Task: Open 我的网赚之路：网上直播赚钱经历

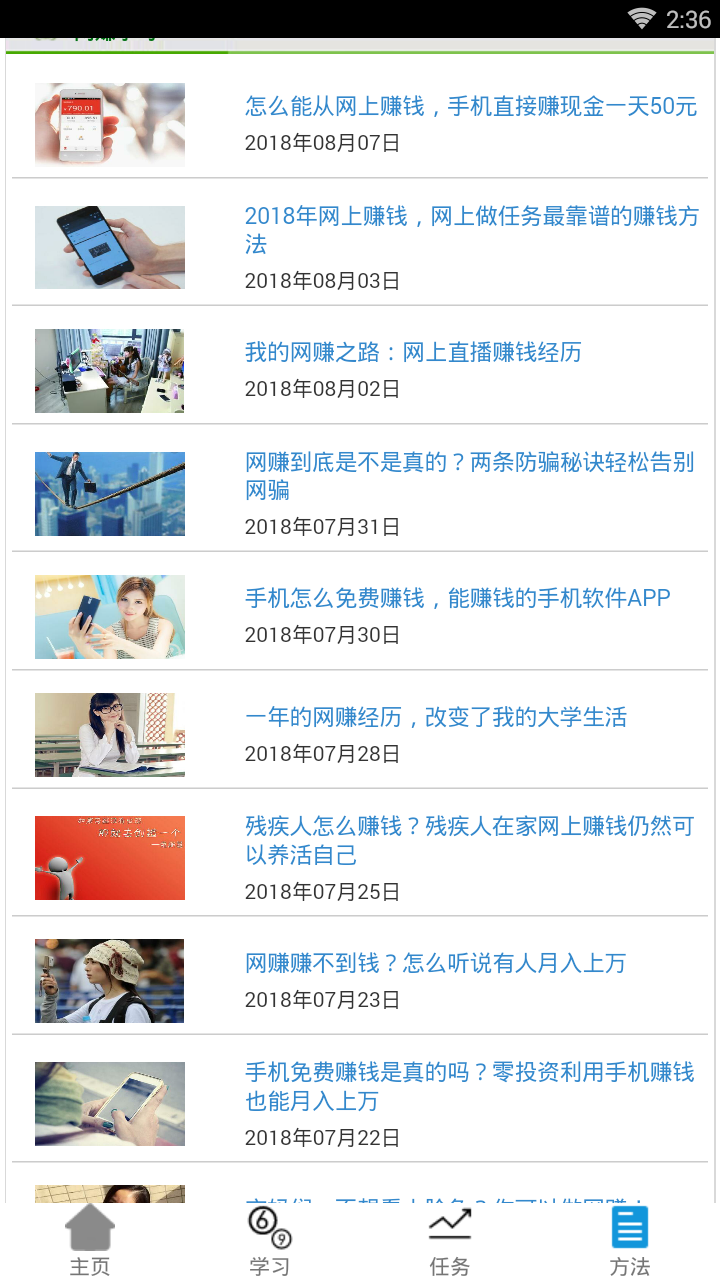Action: click(x=413, y=353)
